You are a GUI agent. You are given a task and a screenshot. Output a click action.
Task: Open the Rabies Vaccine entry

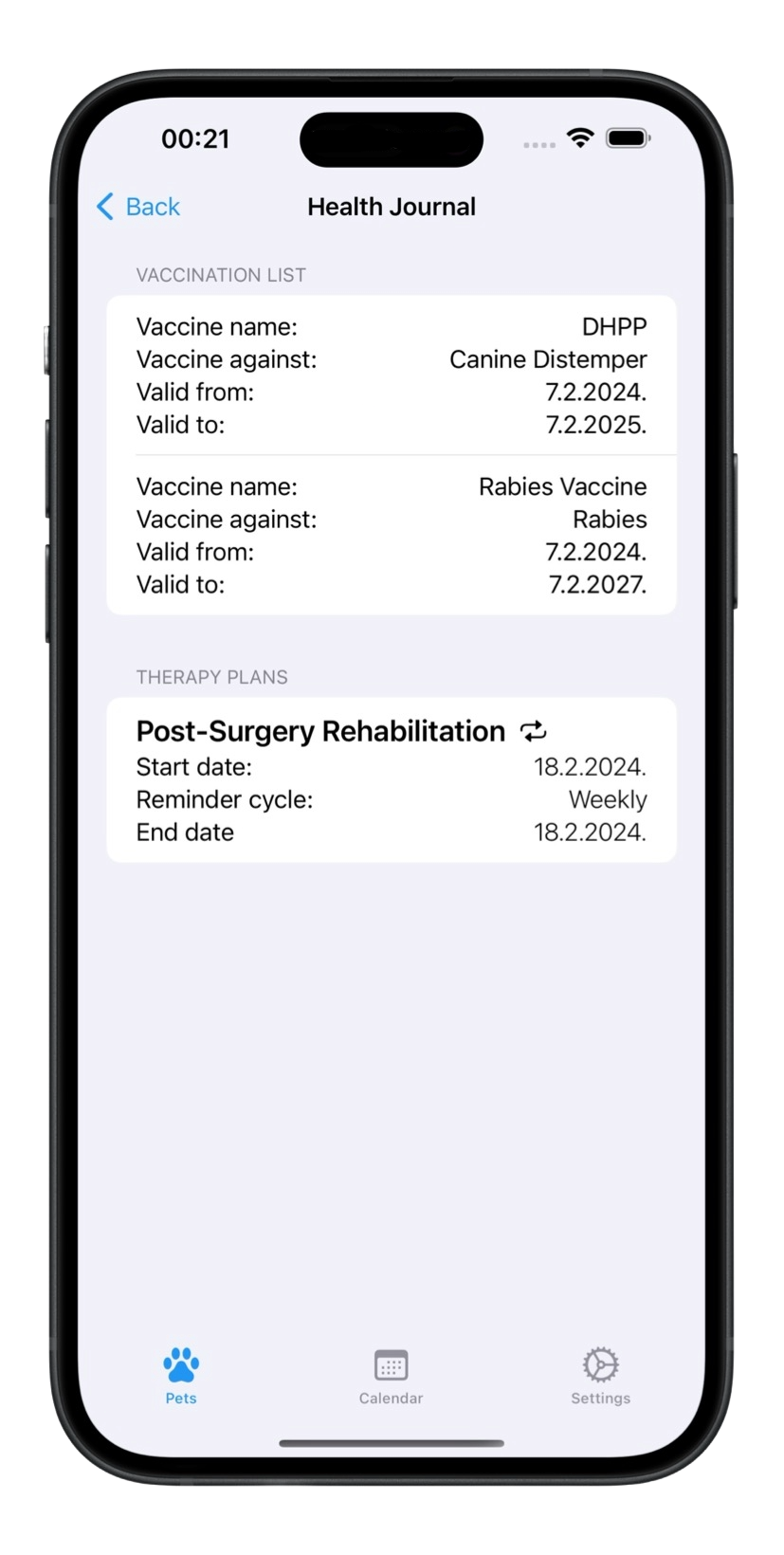coord(391,535)
